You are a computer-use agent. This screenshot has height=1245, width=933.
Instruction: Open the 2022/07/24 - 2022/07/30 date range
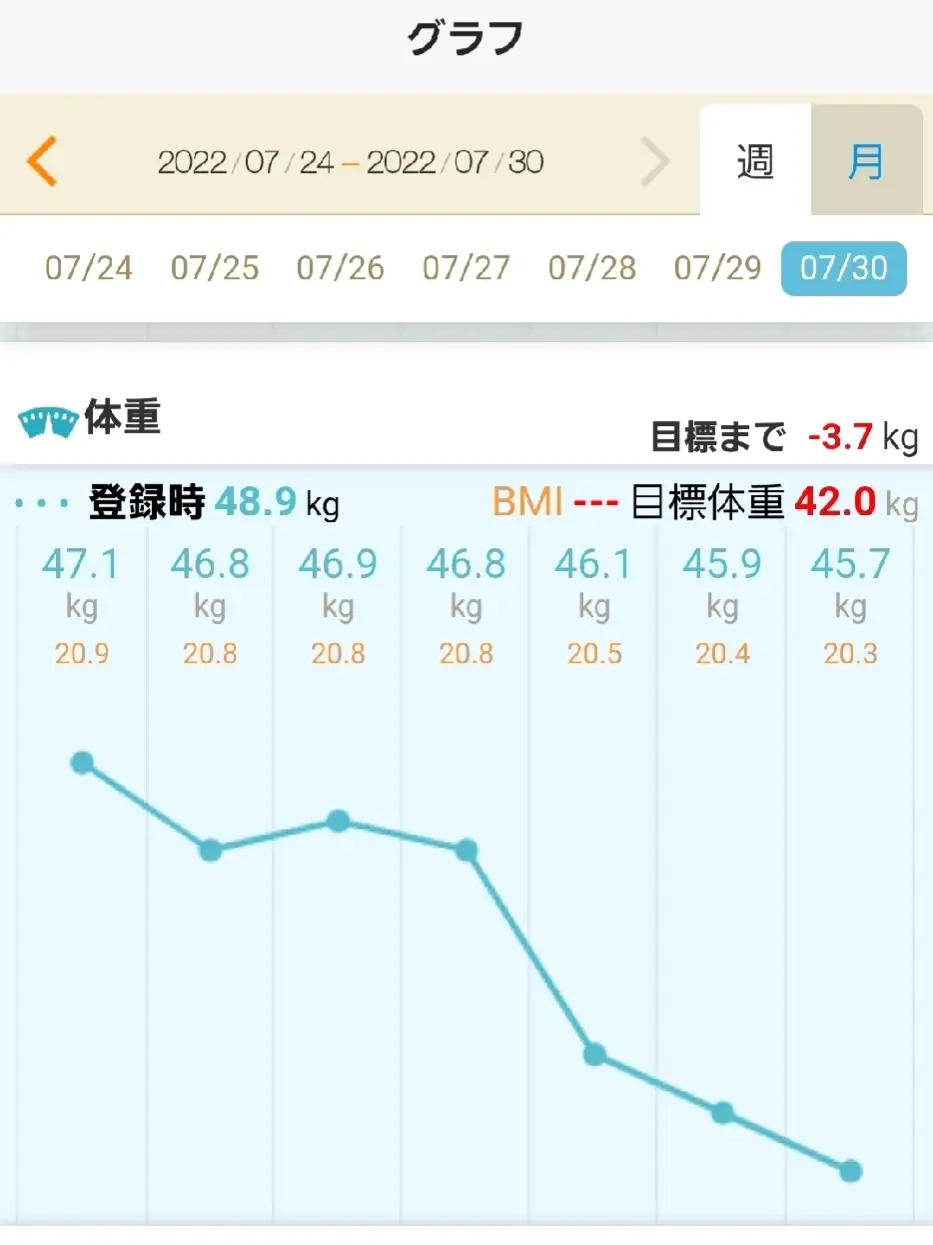tap(350, 161)
